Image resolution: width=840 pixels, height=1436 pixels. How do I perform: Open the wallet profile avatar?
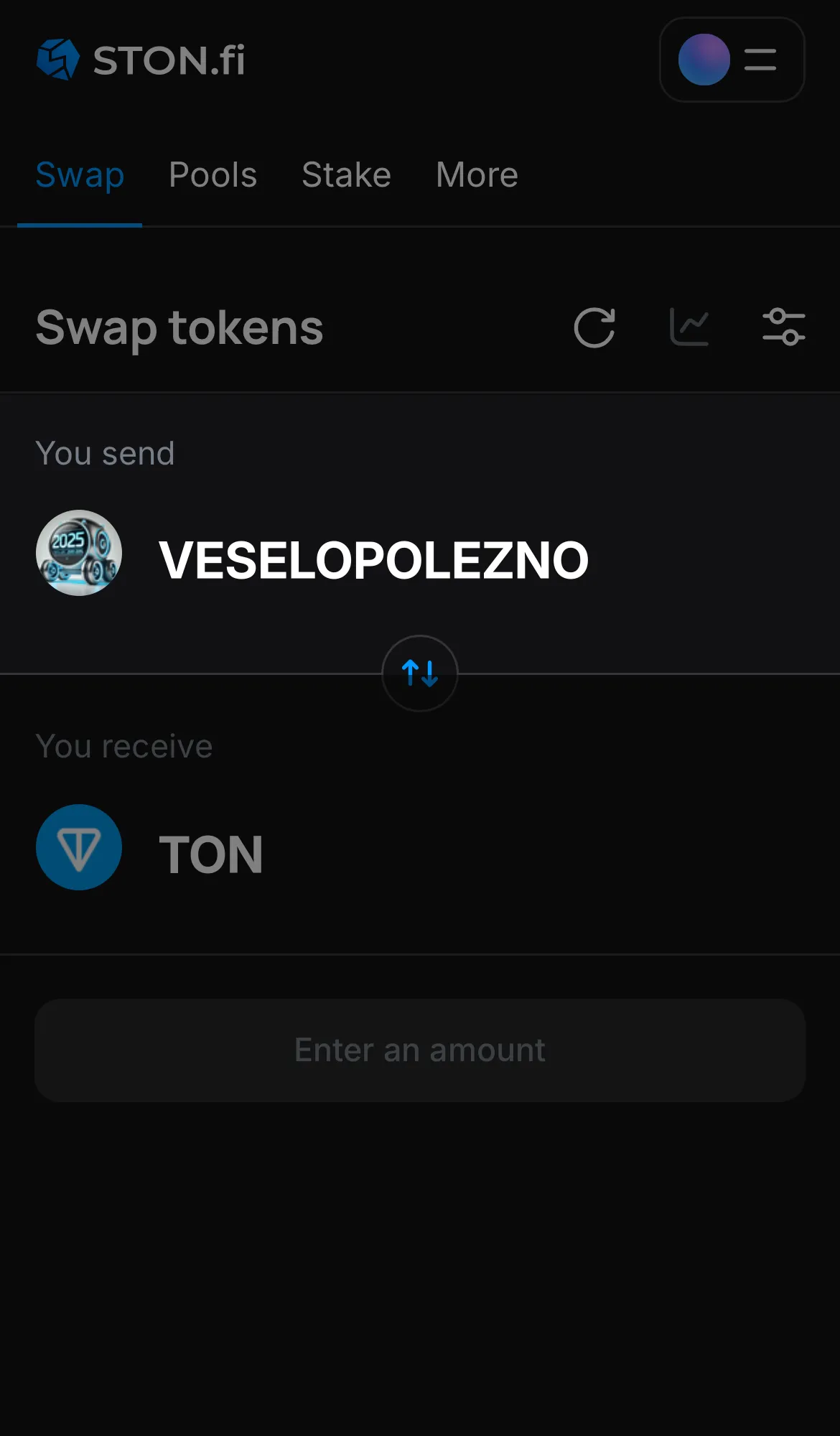[704, 60]
